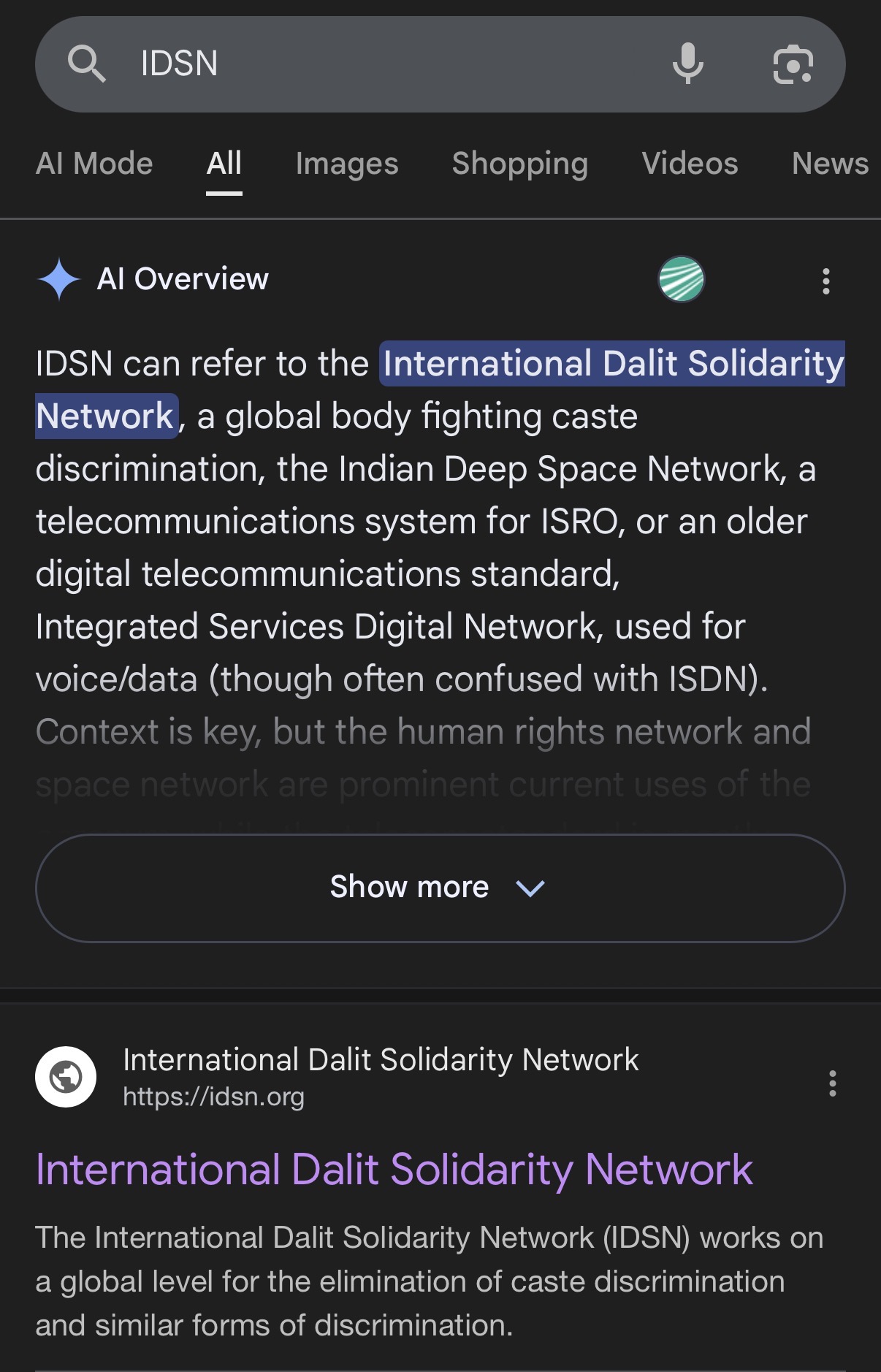This screenshot has height=1372, width=881.
Task: Open the AI Overview source icon
Action: [681, 279]
